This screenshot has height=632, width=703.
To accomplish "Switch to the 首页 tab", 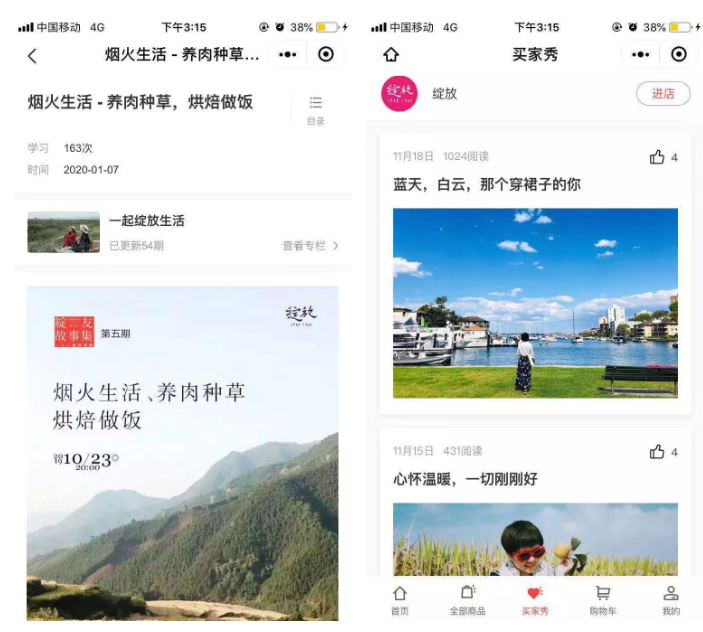I will tap(399, 600).
